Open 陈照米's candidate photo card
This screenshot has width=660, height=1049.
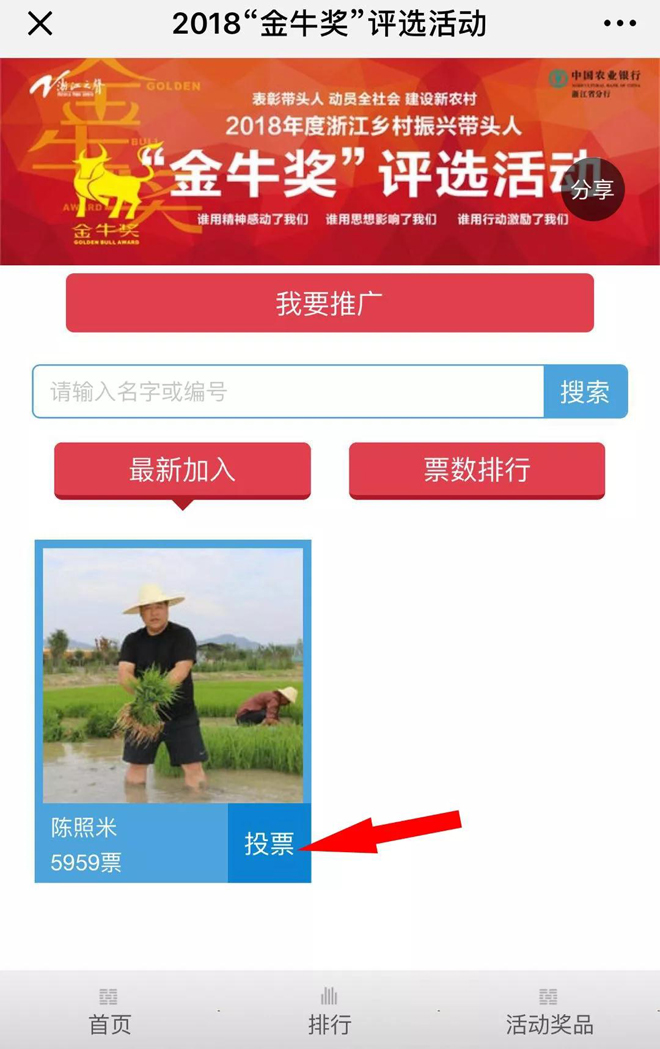pyautogui.click(x=172, y=675)
